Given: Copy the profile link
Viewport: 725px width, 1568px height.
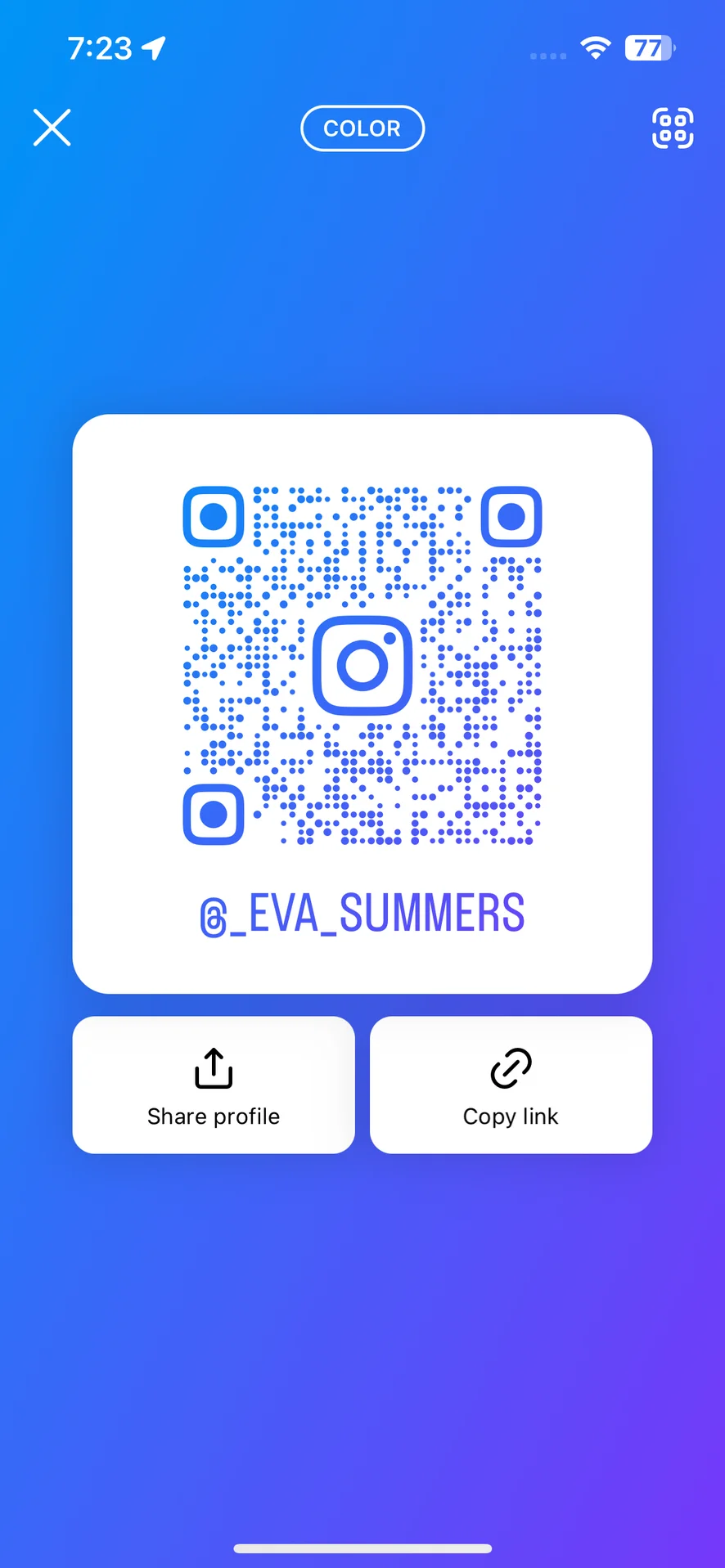Looking at the screenshot, I should (x=511, y=1085).
